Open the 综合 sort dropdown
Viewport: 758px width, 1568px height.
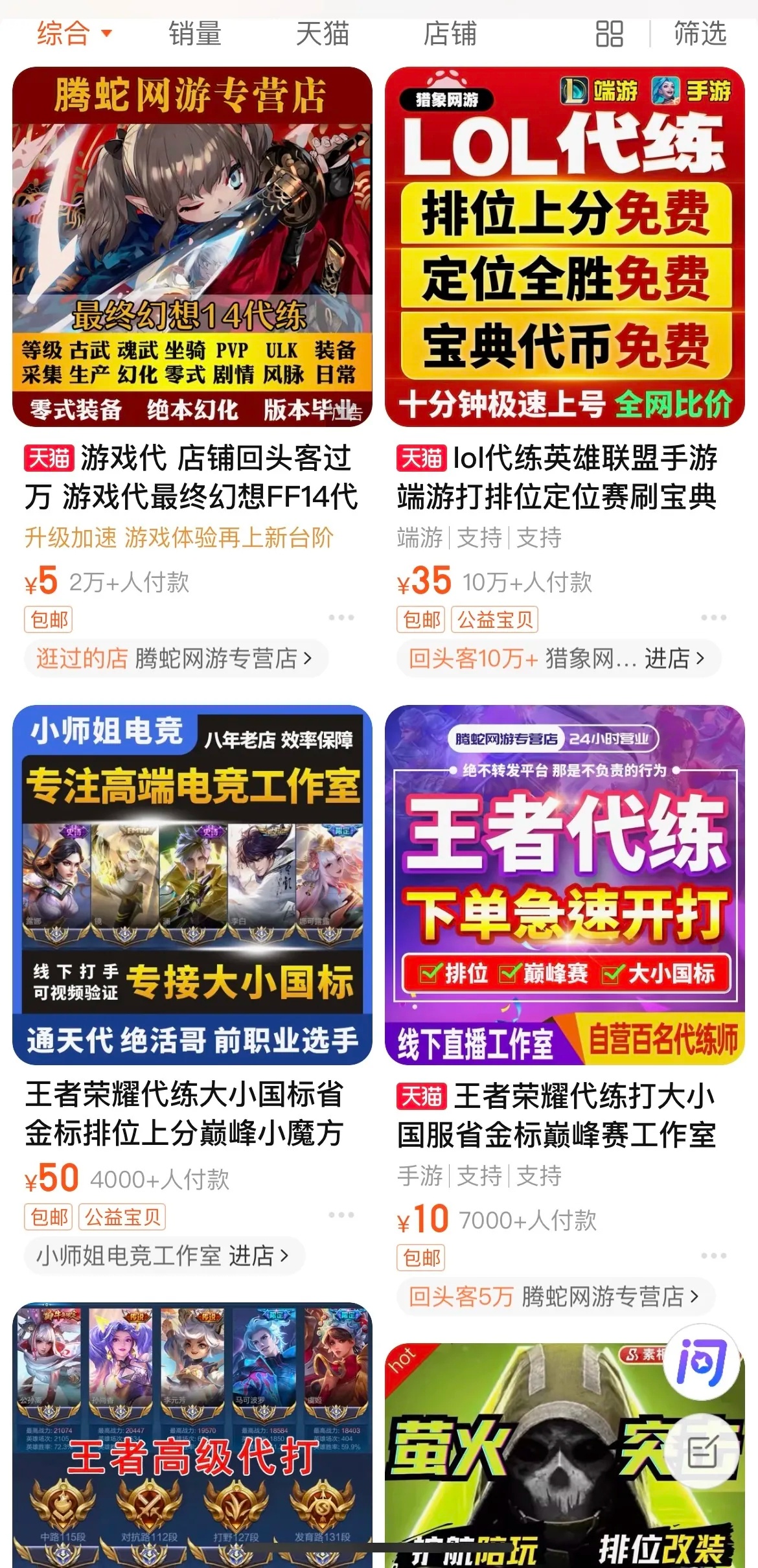tap(73, 34)
